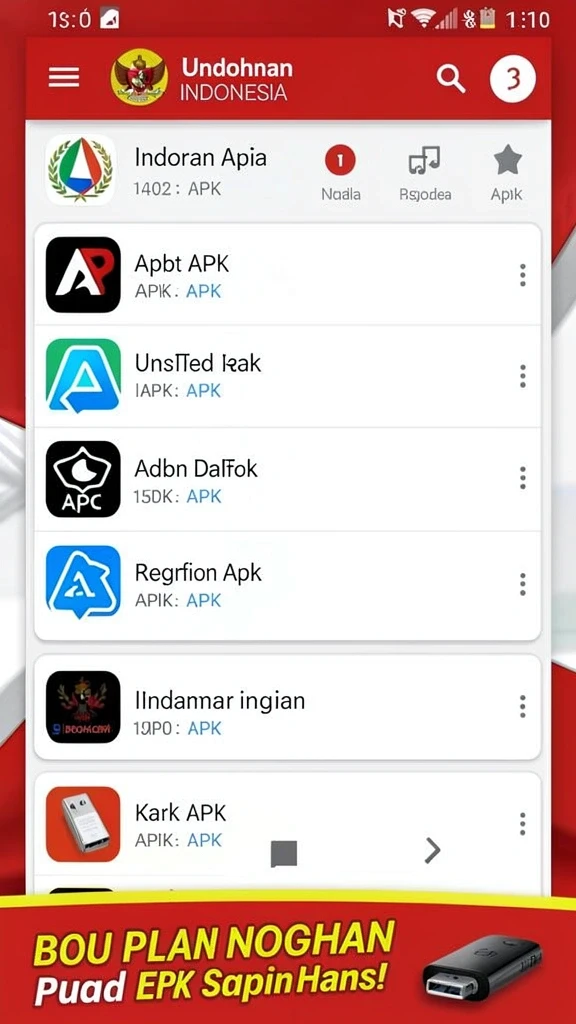Tap the BOU PLAN NOGHAN promo banner
Screen dimensions: 576x1024
tap(288, 957)
